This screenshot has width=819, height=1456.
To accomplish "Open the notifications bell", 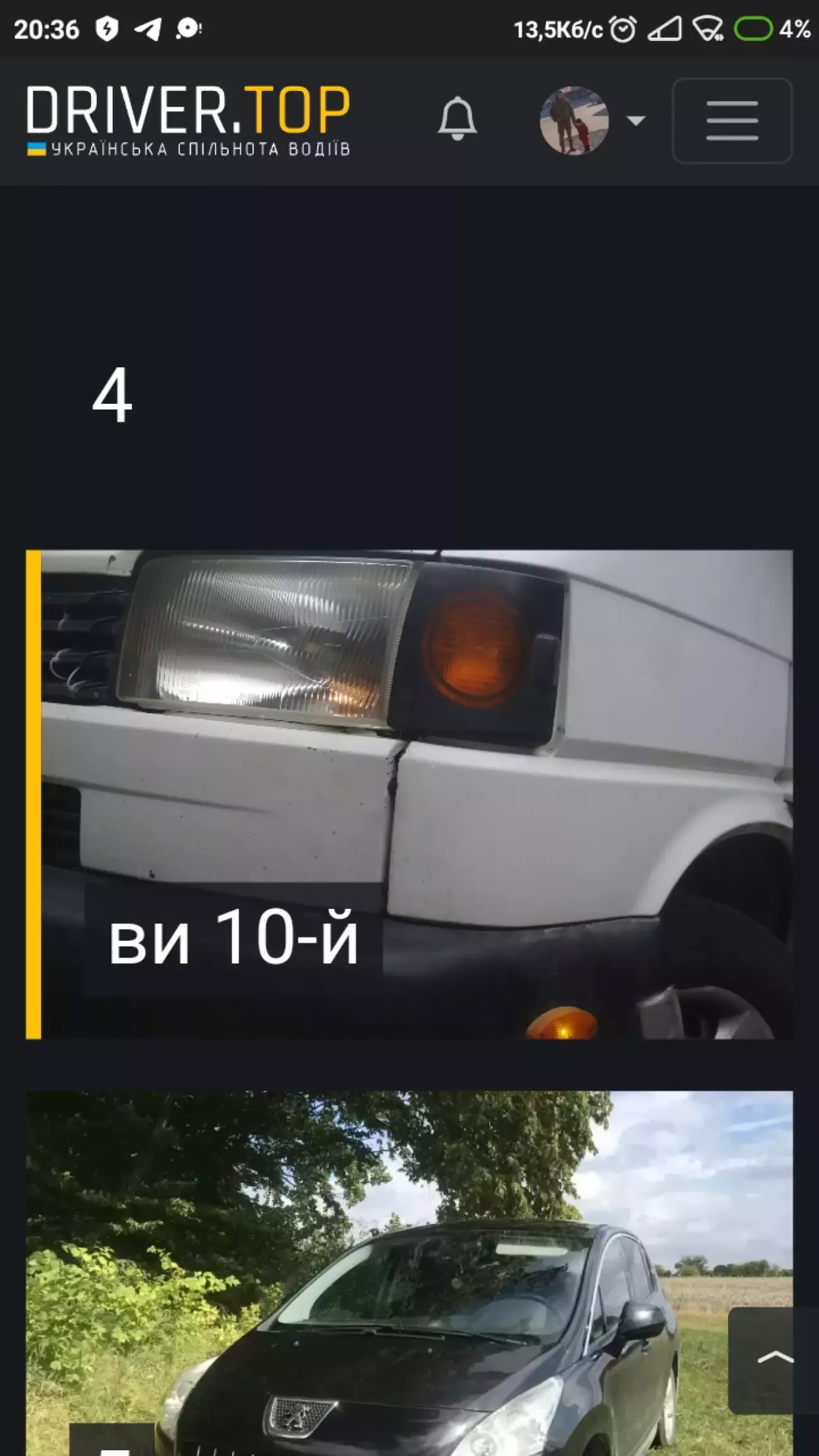I will click(457, 119).
